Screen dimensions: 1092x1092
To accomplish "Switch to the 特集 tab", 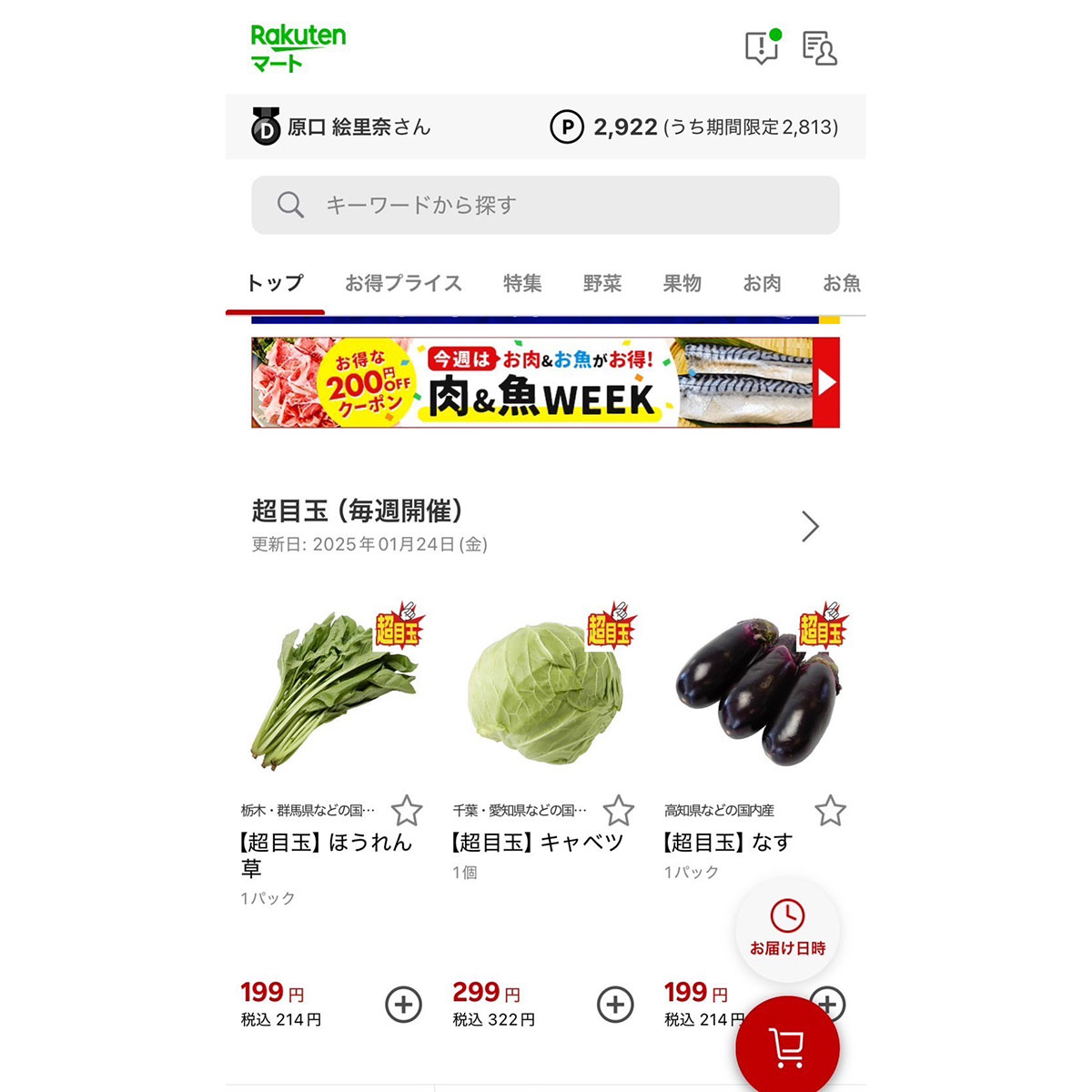I will [522, 283].
